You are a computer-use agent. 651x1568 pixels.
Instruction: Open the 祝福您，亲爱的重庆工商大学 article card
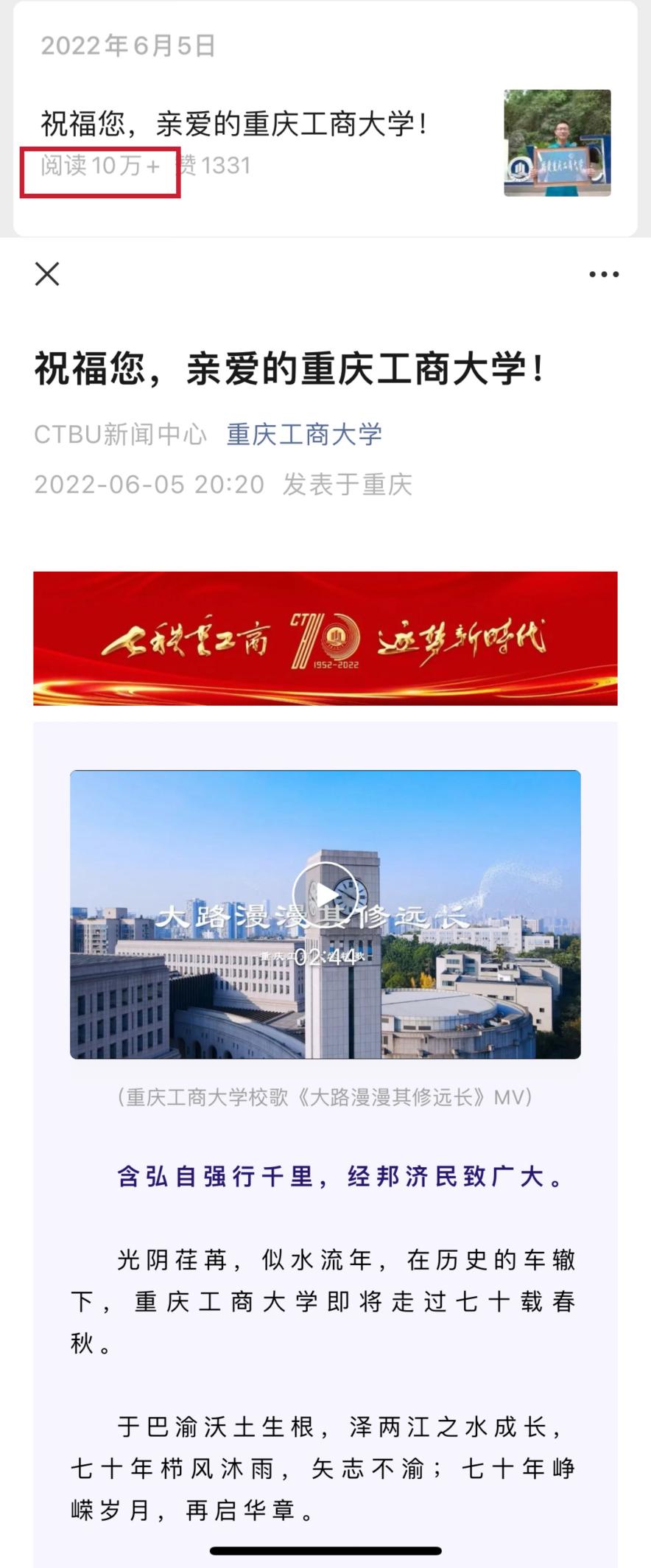point(234,124)
